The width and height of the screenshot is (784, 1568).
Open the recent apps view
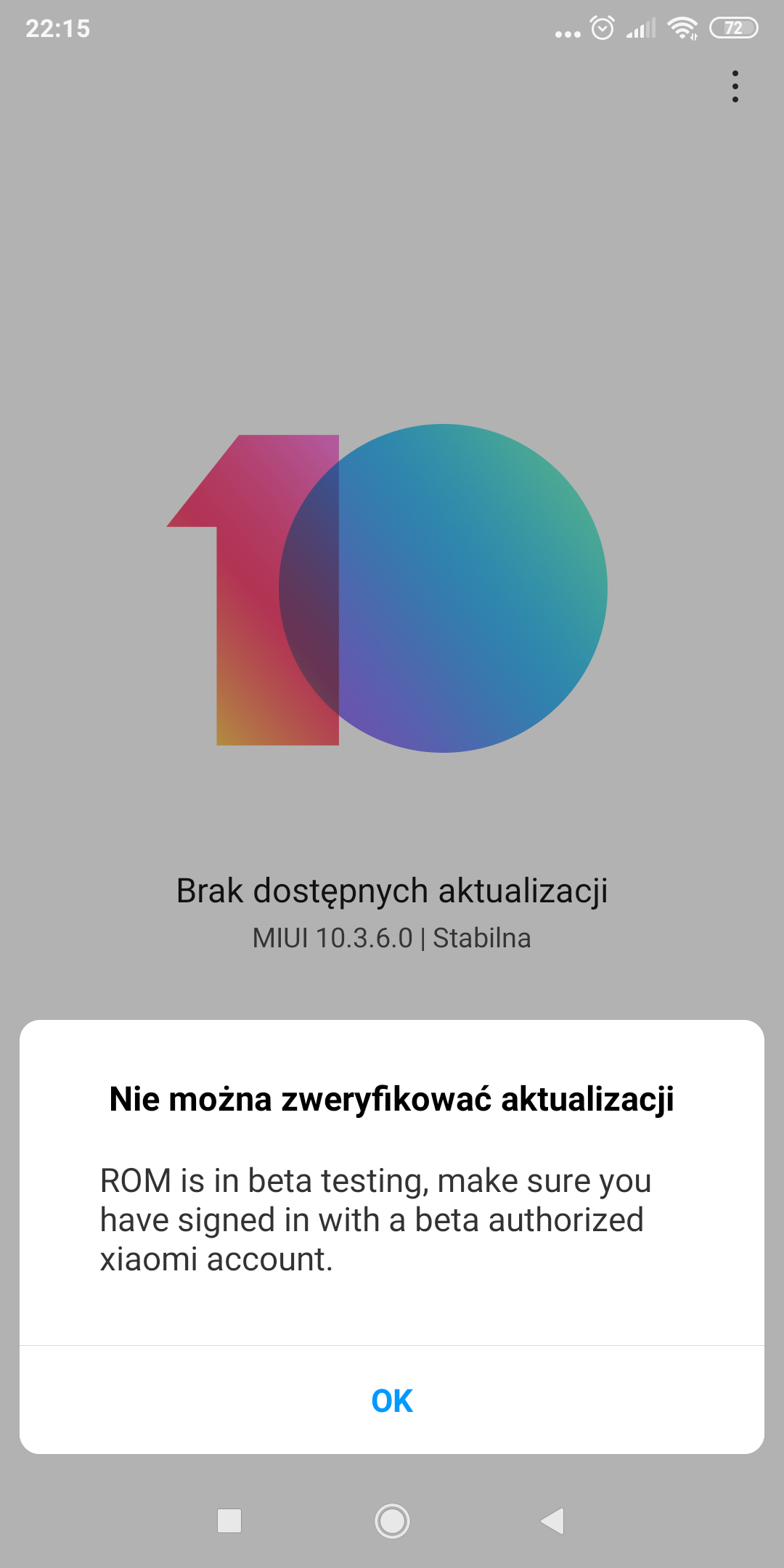[x=229, y=1520]
